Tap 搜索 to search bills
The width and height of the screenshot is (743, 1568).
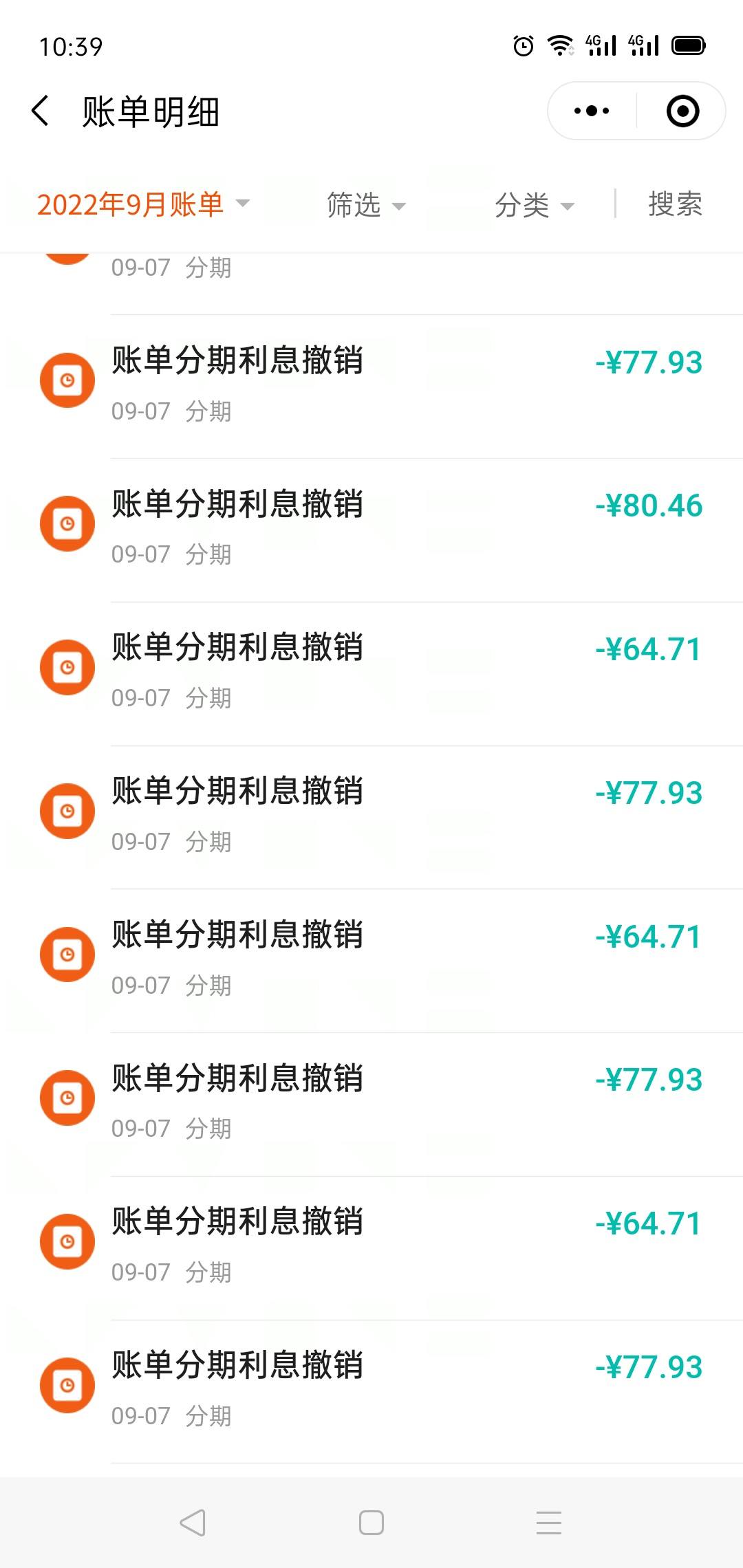pos(675,204)
